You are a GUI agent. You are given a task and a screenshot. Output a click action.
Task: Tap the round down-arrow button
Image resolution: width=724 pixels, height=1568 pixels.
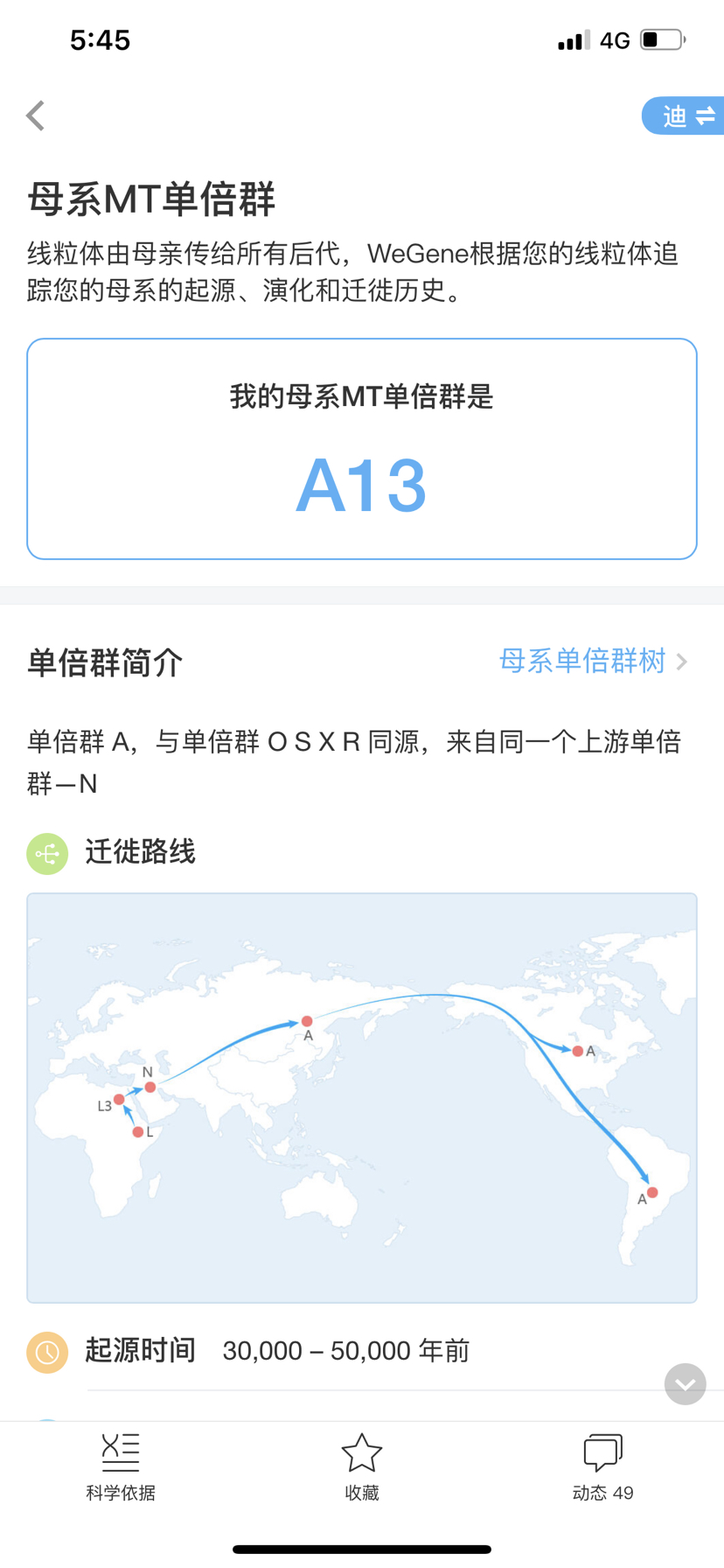(686, 1384)
